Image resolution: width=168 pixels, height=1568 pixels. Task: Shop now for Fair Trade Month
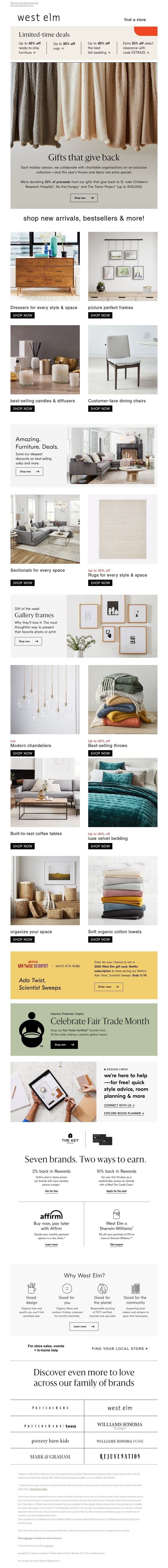point(64,1044)
